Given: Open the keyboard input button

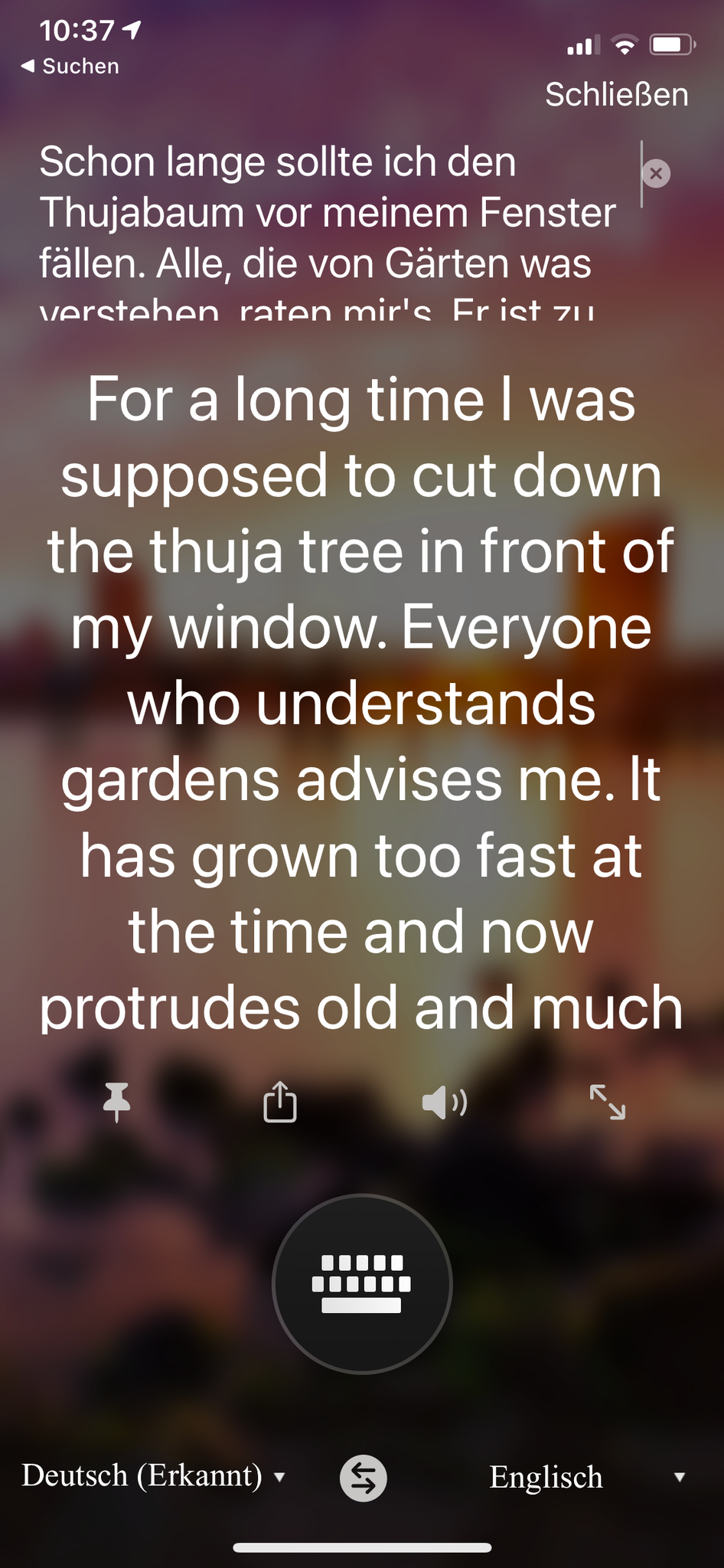Looking at the screenshot, I should pyautogui.click(x=362, y=1284).
